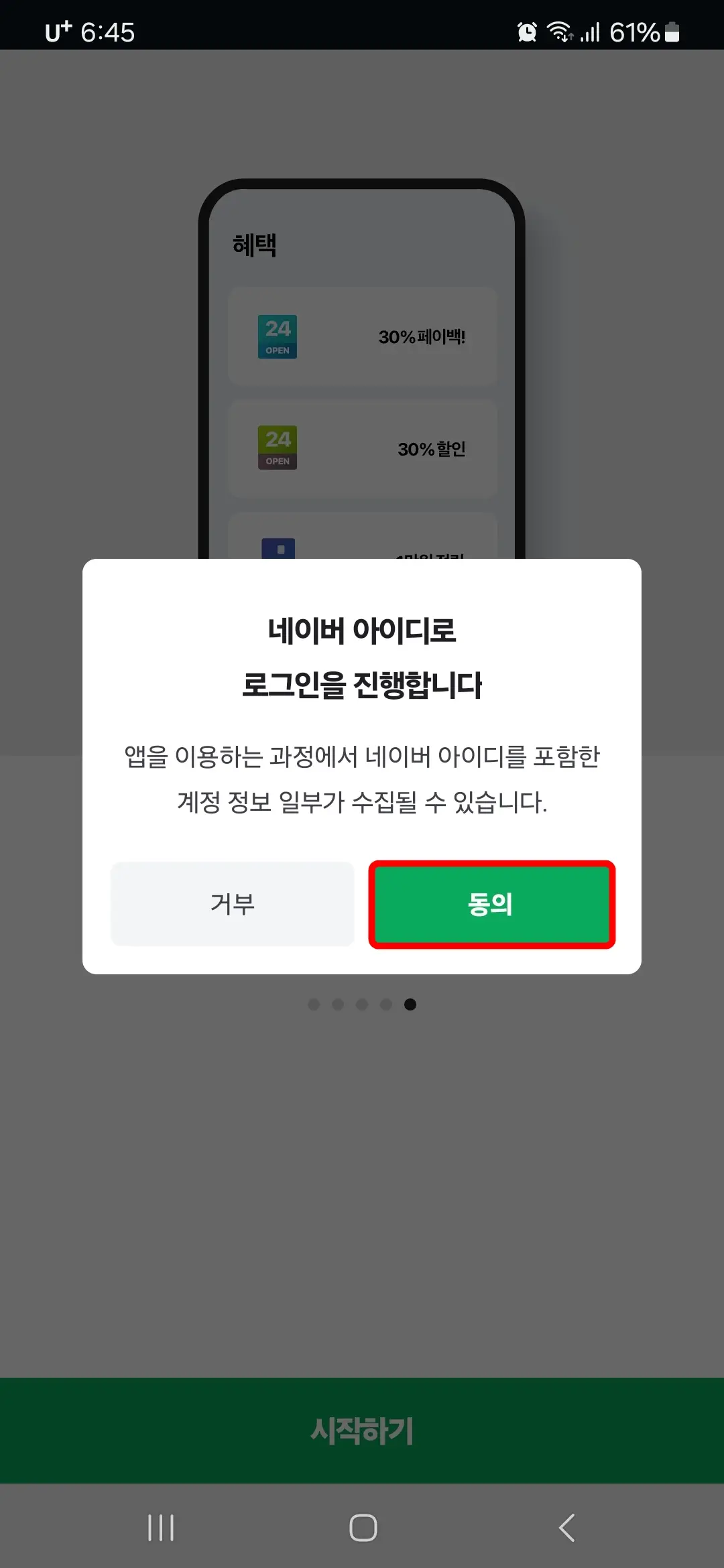Tap the 24 OPEN icon beside 30% 페이백
Image resolution: width=724 pixels, height=1568 pixels.
point(278,336)
